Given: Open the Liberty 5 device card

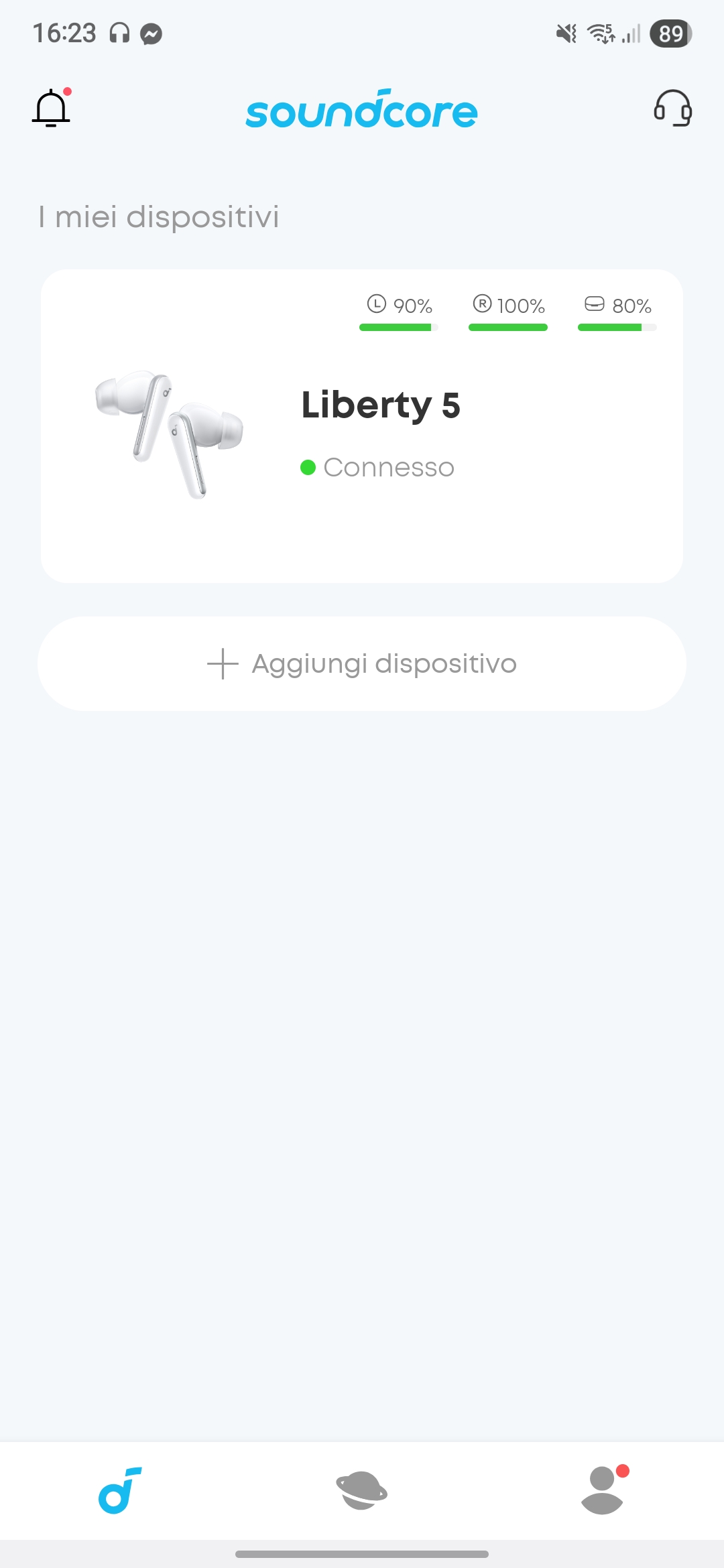Looking at the screenshot, I should [362, 426].
